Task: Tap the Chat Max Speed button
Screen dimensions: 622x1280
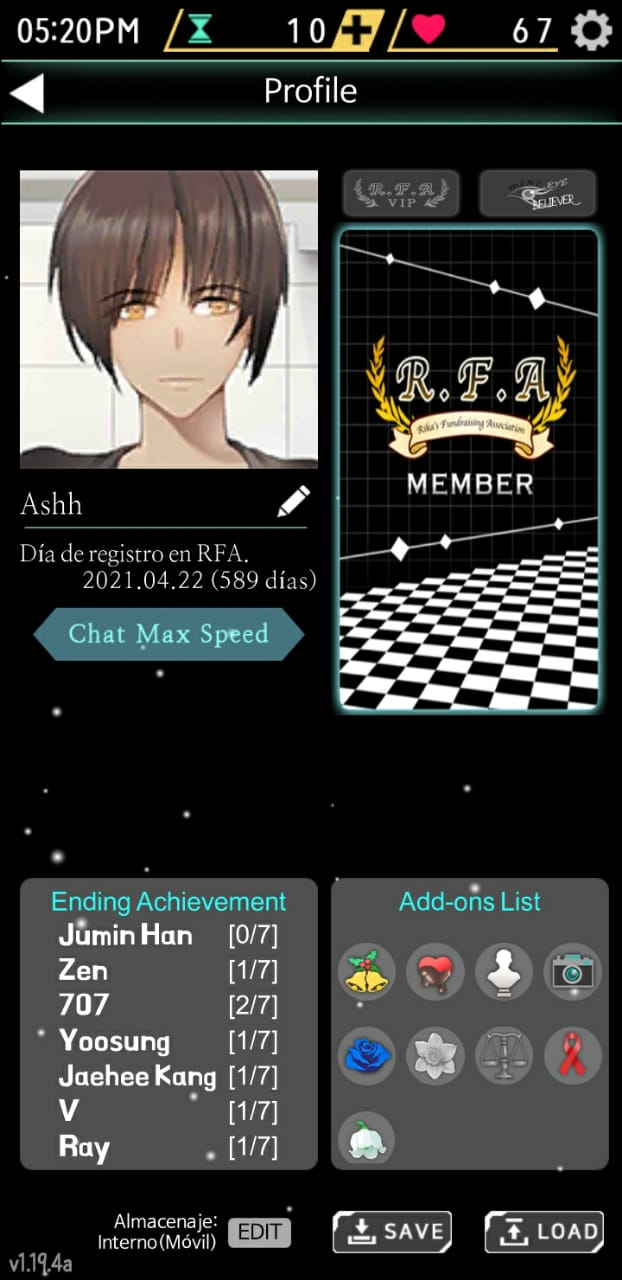Action: point(168,634)
